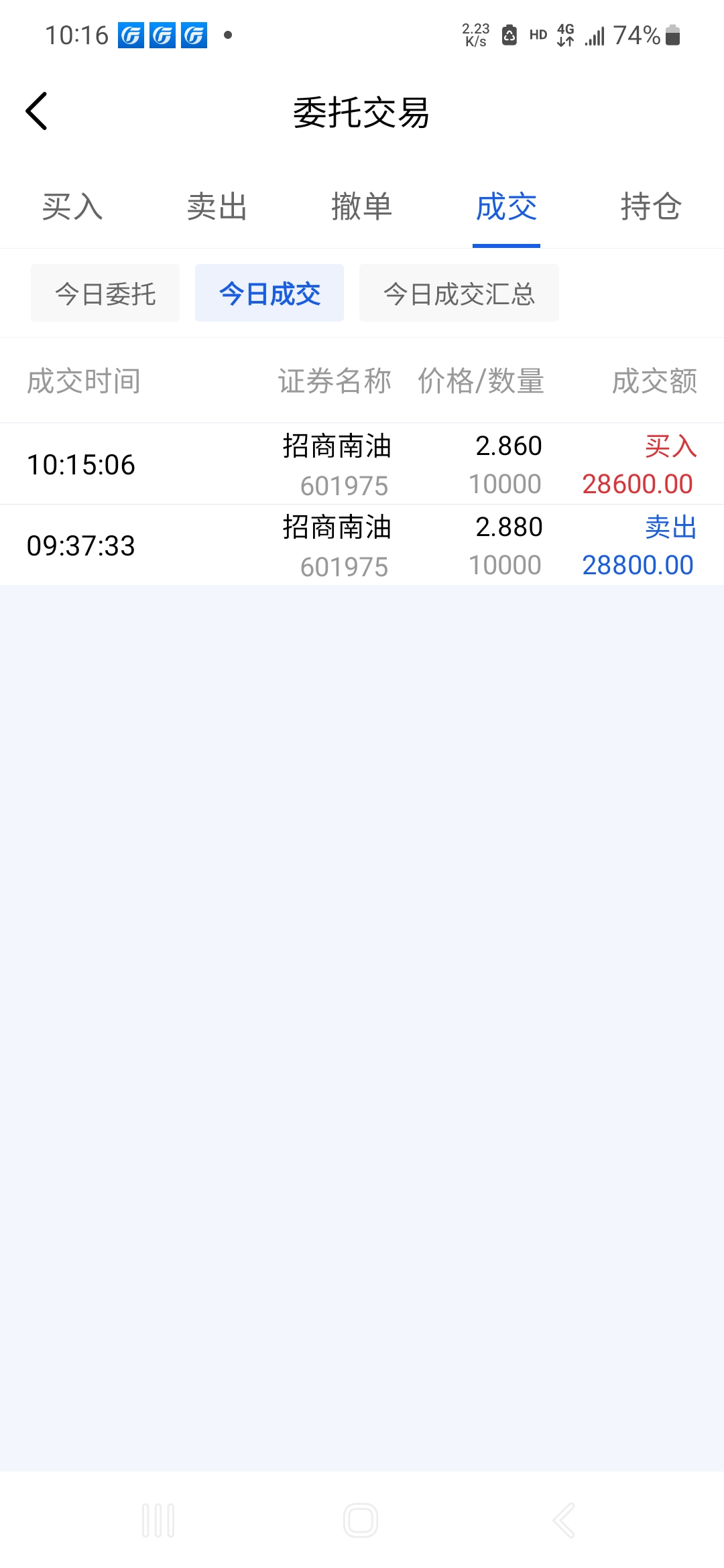
Task: View 今日成交汇总 summary
Action: click(459, 293)
